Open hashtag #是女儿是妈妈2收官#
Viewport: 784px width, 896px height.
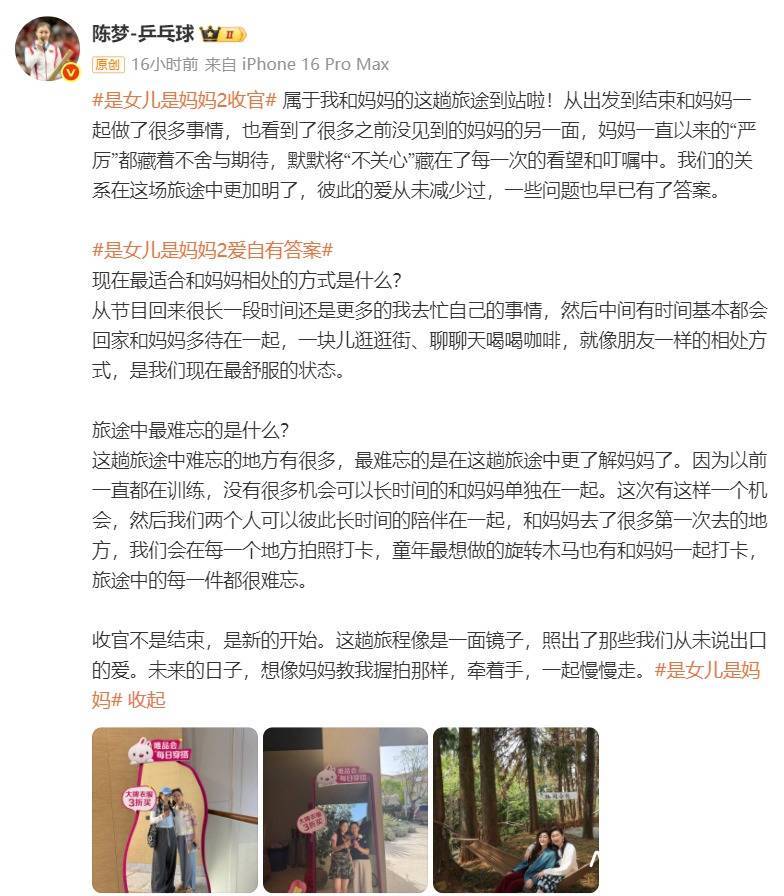184,101
